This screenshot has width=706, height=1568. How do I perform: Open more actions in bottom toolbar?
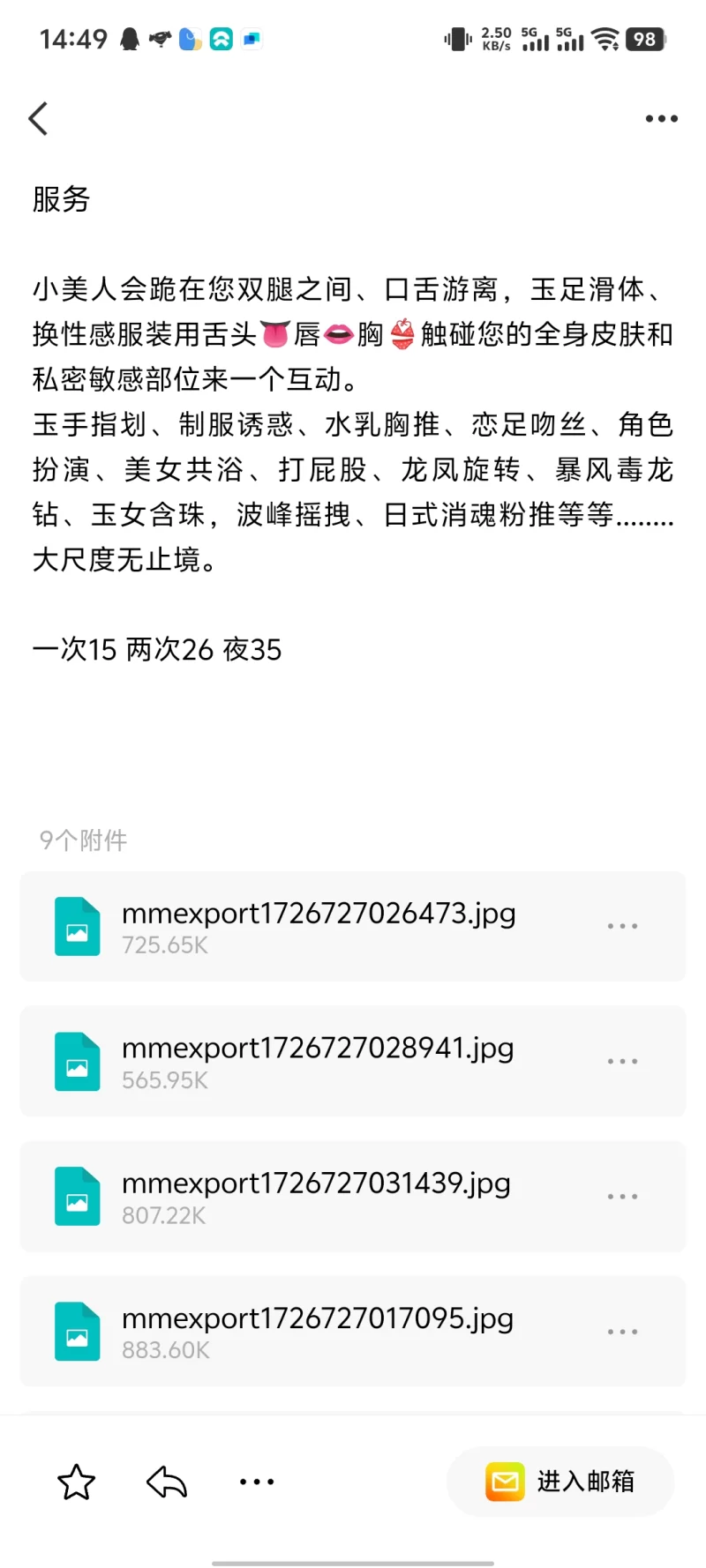tap(257, 1482)
